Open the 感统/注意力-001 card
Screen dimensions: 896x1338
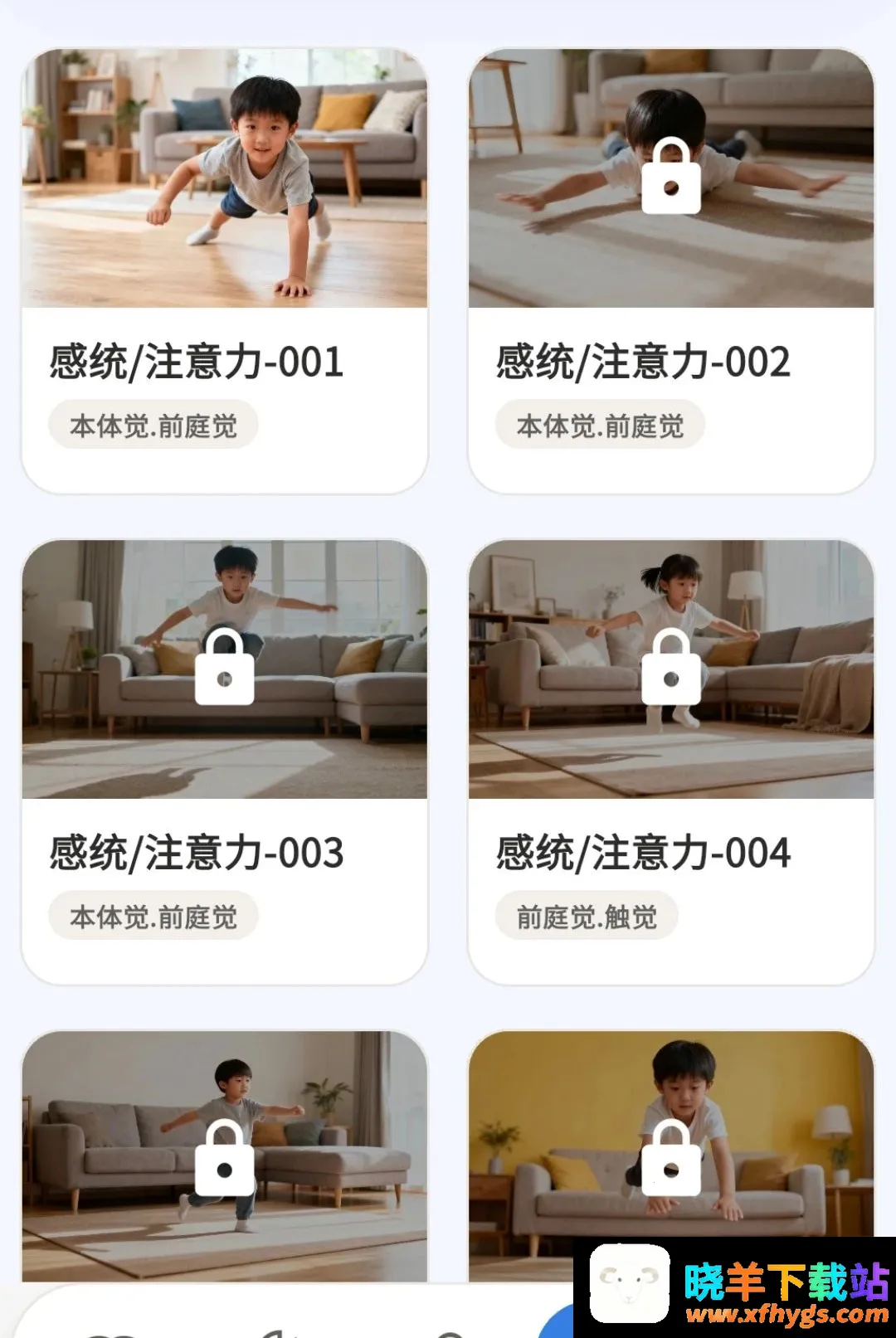pyautogui.click(x=224, y=270)
